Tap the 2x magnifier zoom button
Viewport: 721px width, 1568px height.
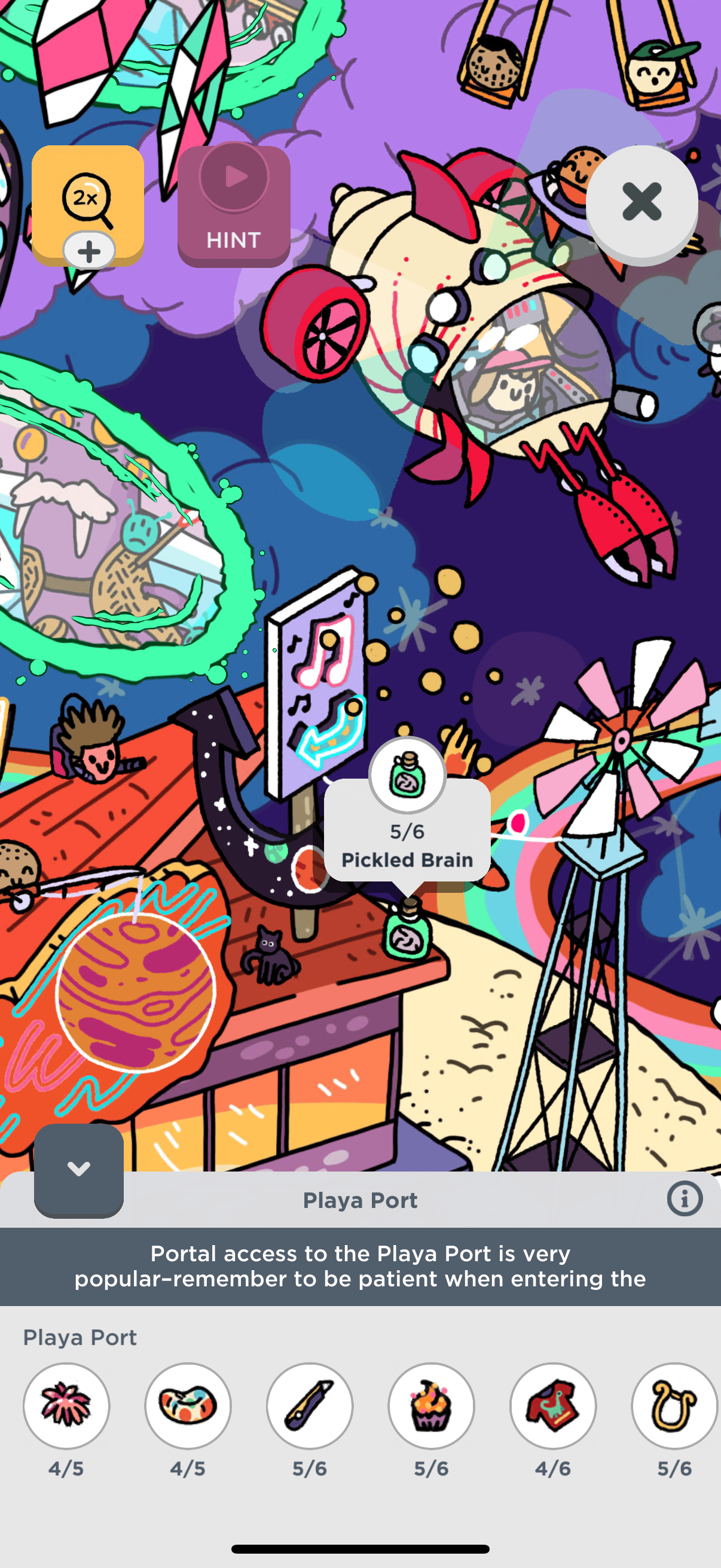click(88, 205)
